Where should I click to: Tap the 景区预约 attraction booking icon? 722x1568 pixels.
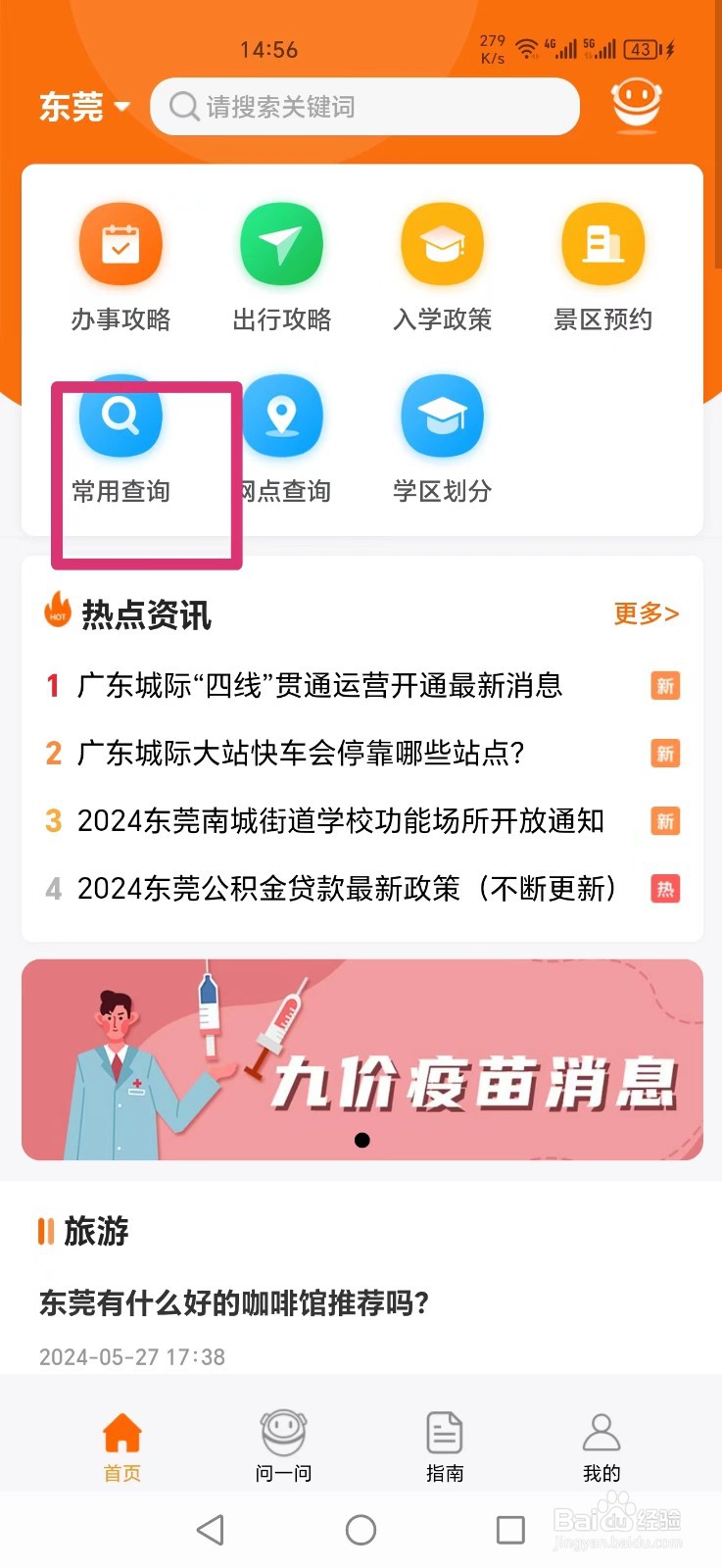(602, 243)
